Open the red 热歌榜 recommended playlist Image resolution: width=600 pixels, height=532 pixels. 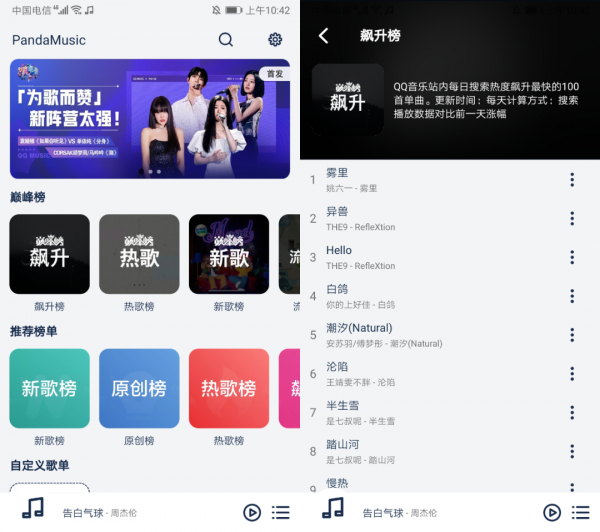point(229,388)
